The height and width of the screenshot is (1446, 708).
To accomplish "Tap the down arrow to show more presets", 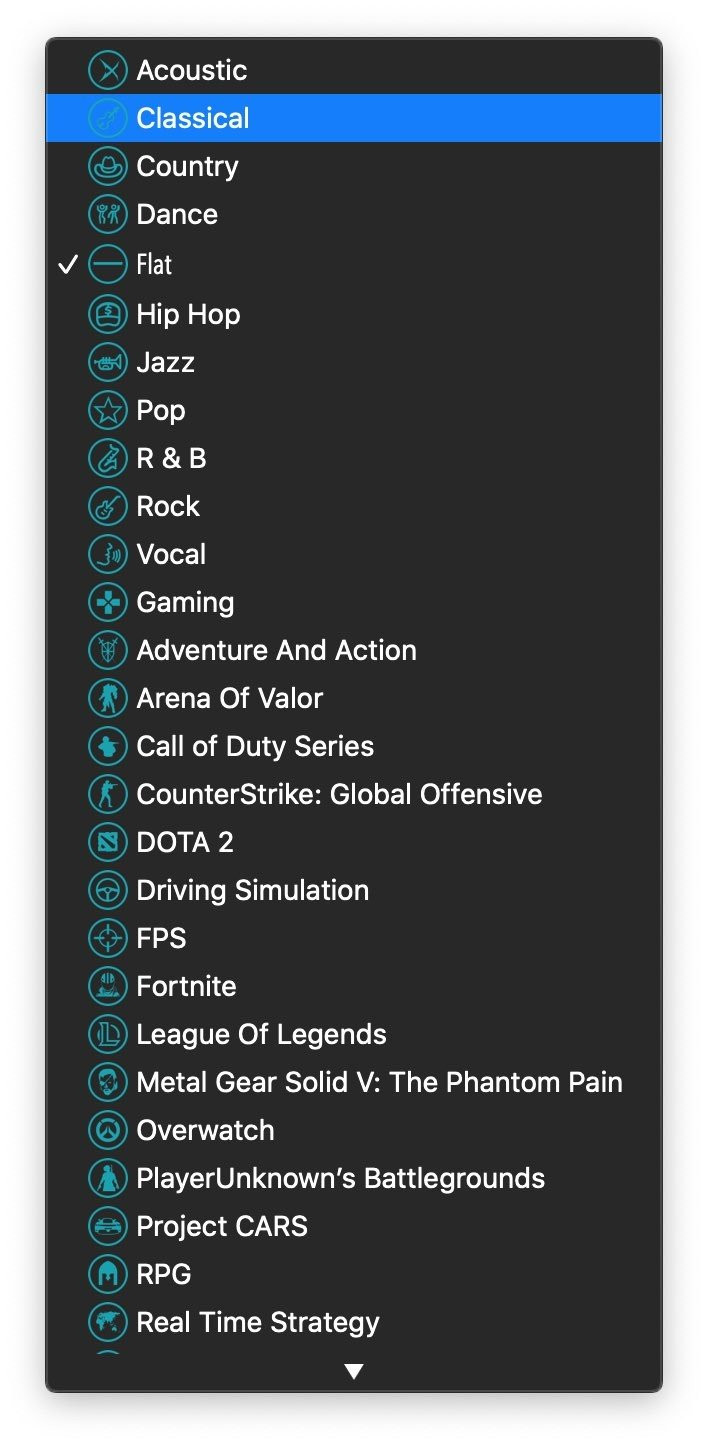I will pyautogui.click(x=354, y=1371).
